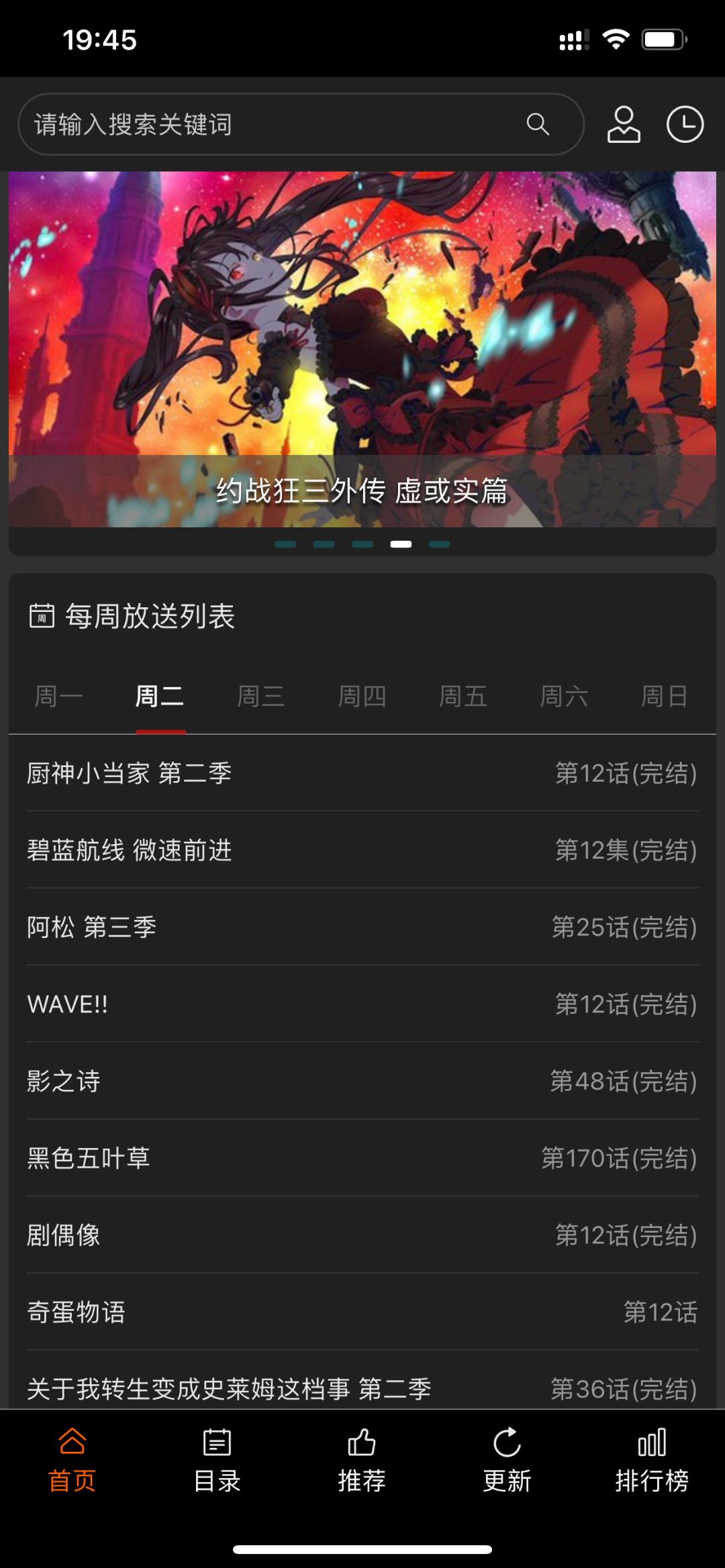725x1568 pixels.
Task: Show 周五 broadcast list
Action: [463, 696]
